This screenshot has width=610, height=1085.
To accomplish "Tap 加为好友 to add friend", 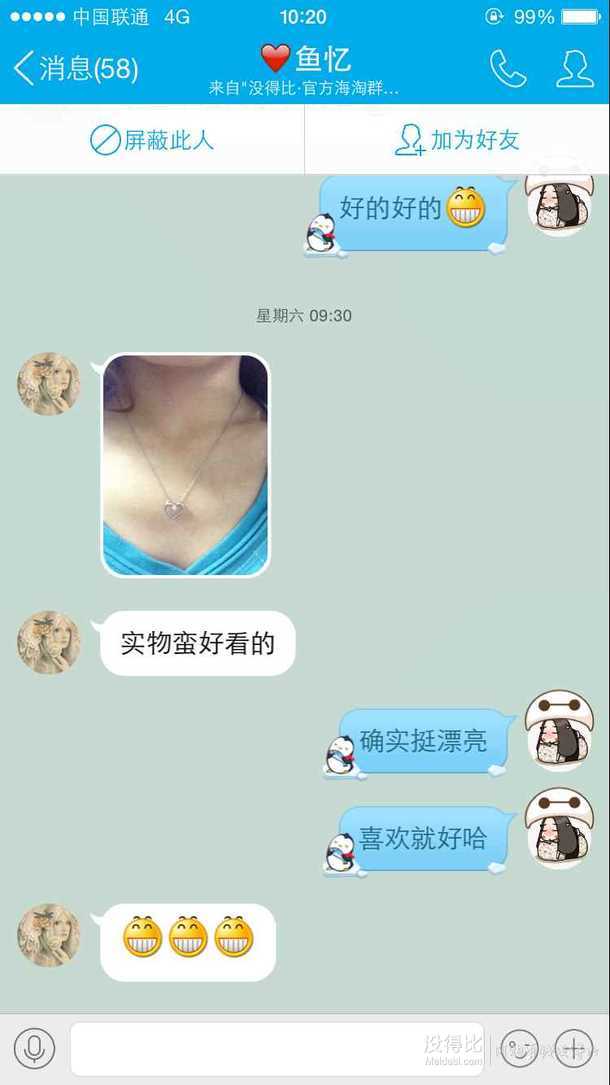I will point(457,140).
